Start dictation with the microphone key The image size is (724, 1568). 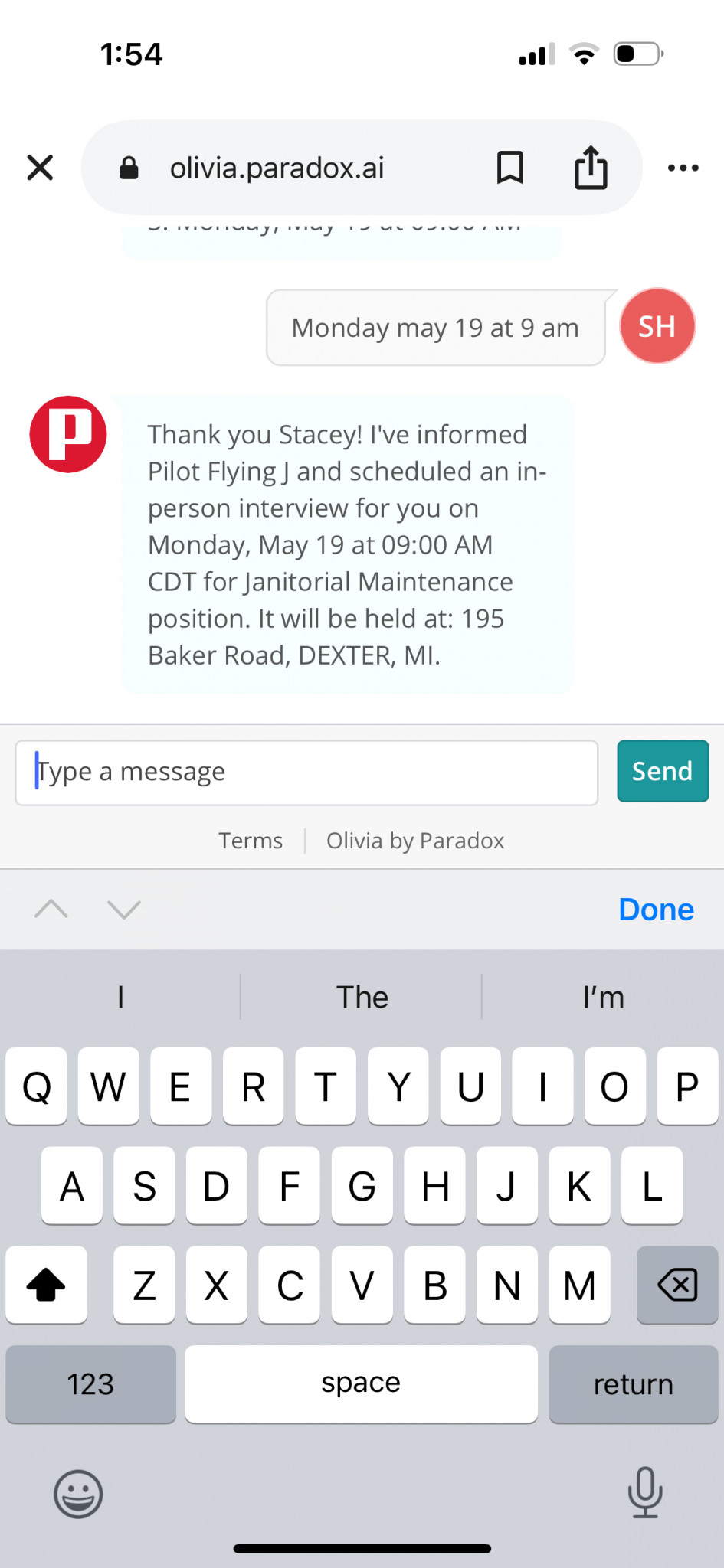pos(645,1491)
